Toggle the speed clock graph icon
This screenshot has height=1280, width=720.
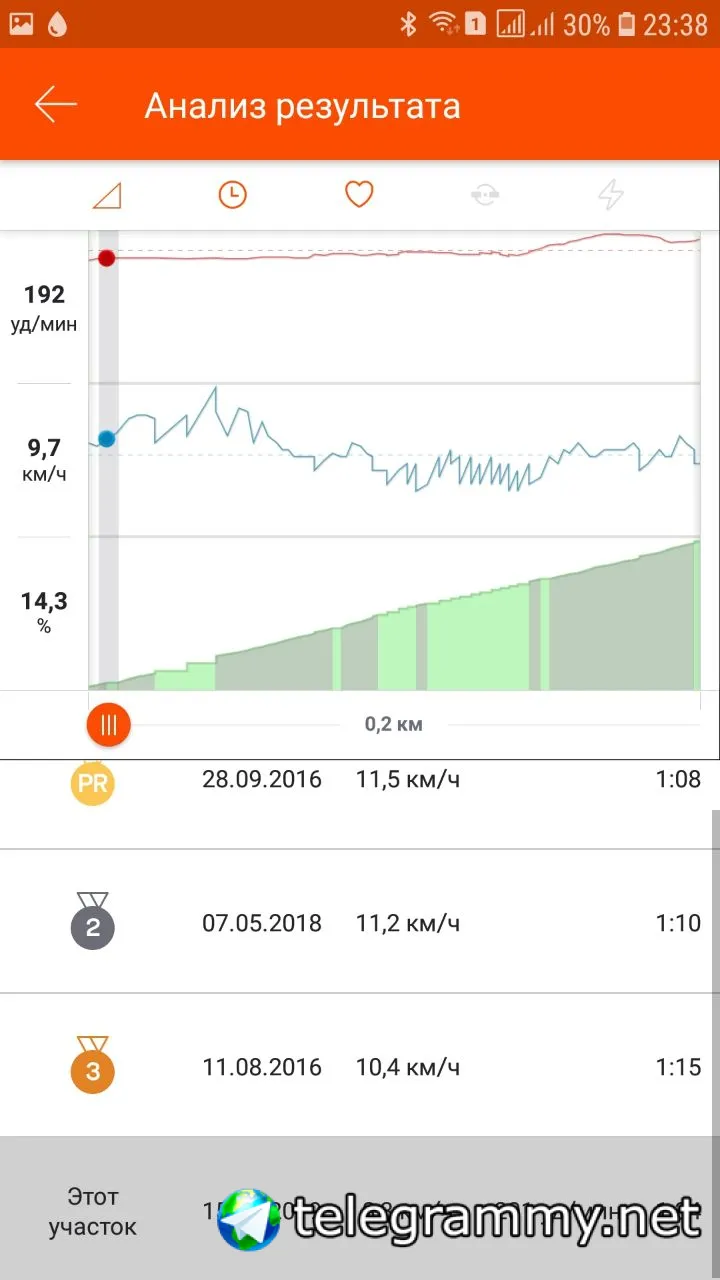click(232, 195)
